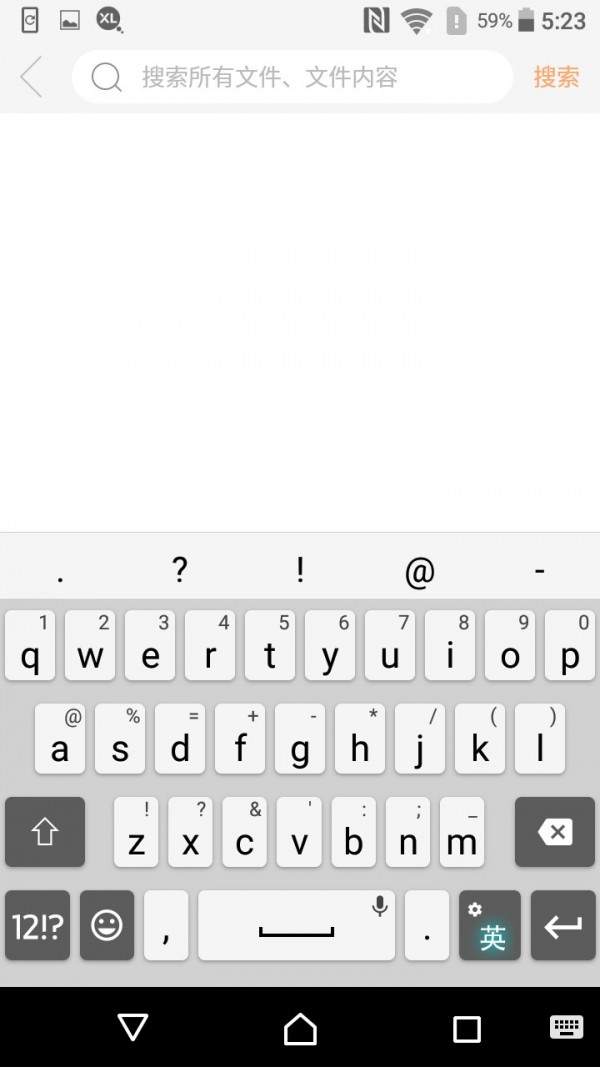
Task: Switch to the 12!? symbols keyboard
Action: 37,925
